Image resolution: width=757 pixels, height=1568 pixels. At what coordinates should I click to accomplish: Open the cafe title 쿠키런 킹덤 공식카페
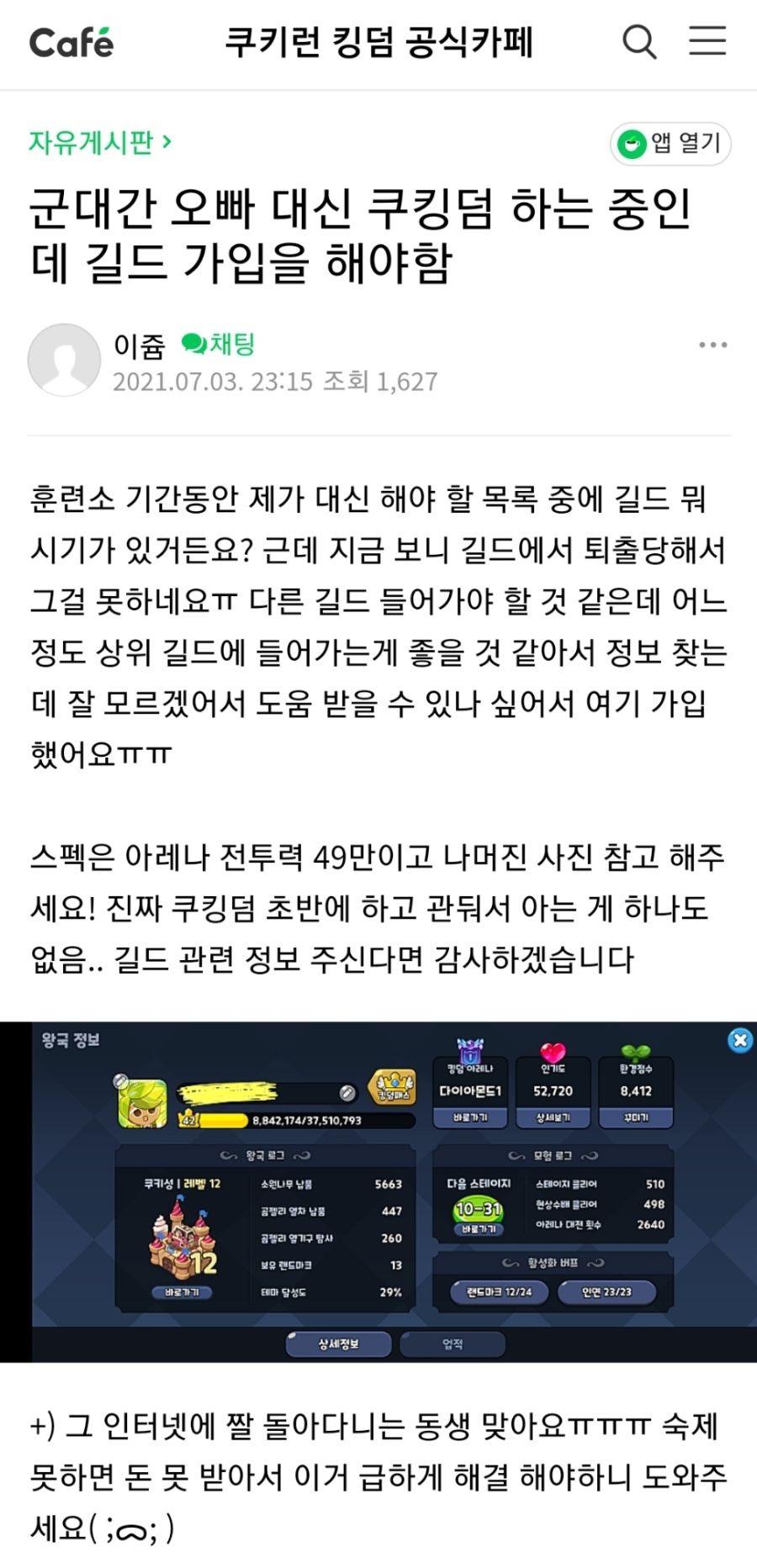378,42
